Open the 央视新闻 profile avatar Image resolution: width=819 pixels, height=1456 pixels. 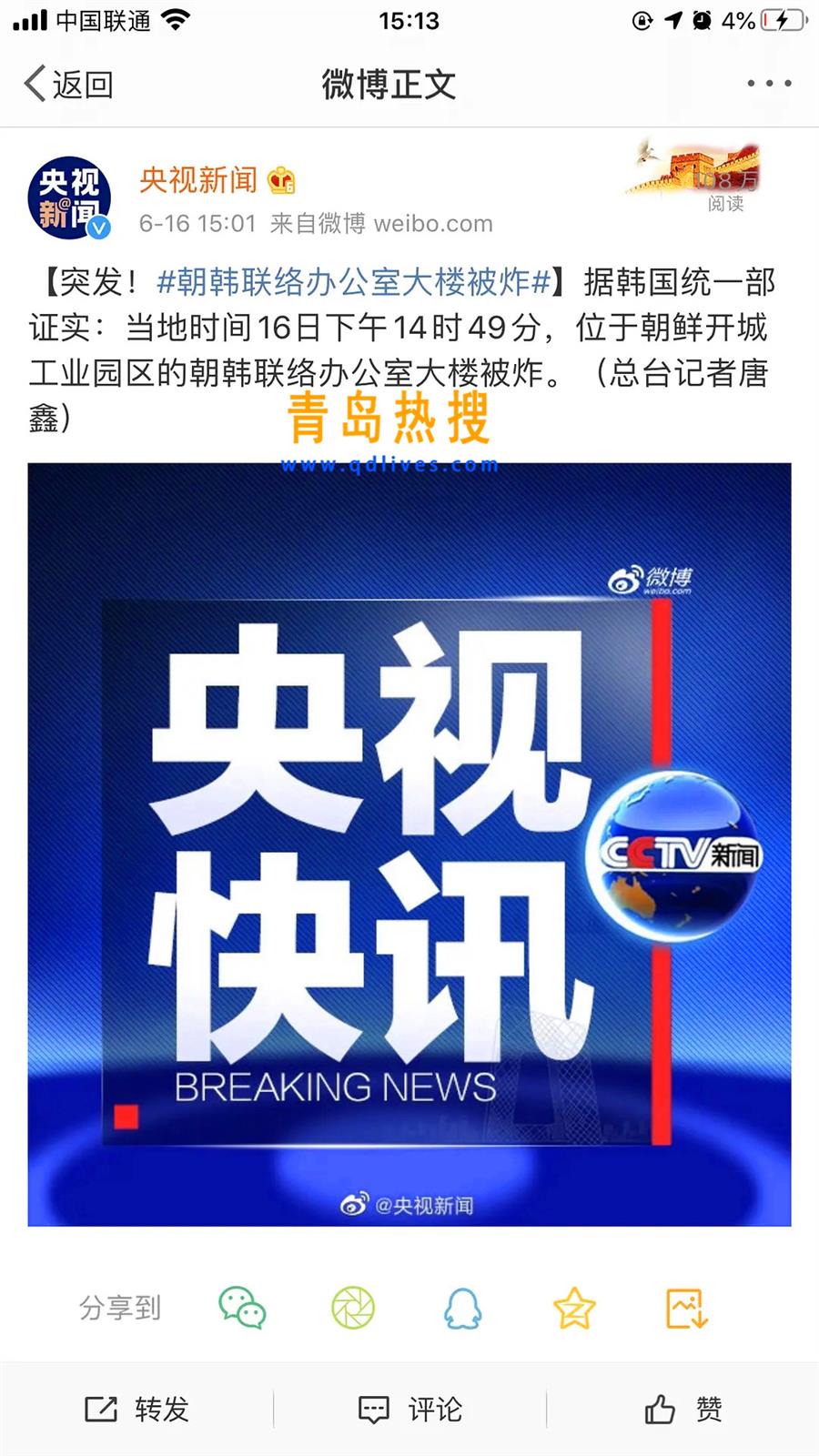69,197
